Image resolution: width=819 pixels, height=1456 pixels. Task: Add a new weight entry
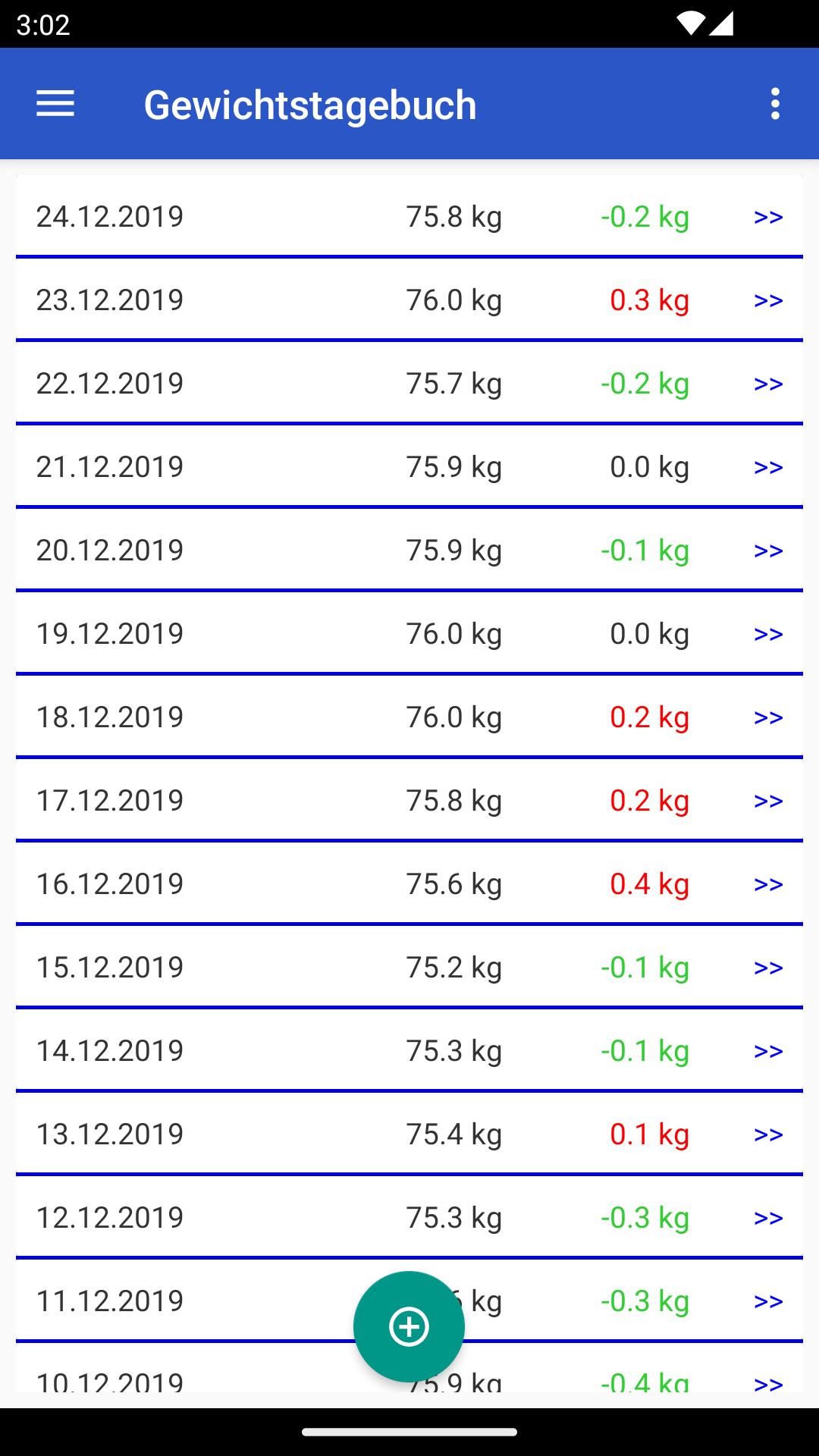click(409, 1326)
